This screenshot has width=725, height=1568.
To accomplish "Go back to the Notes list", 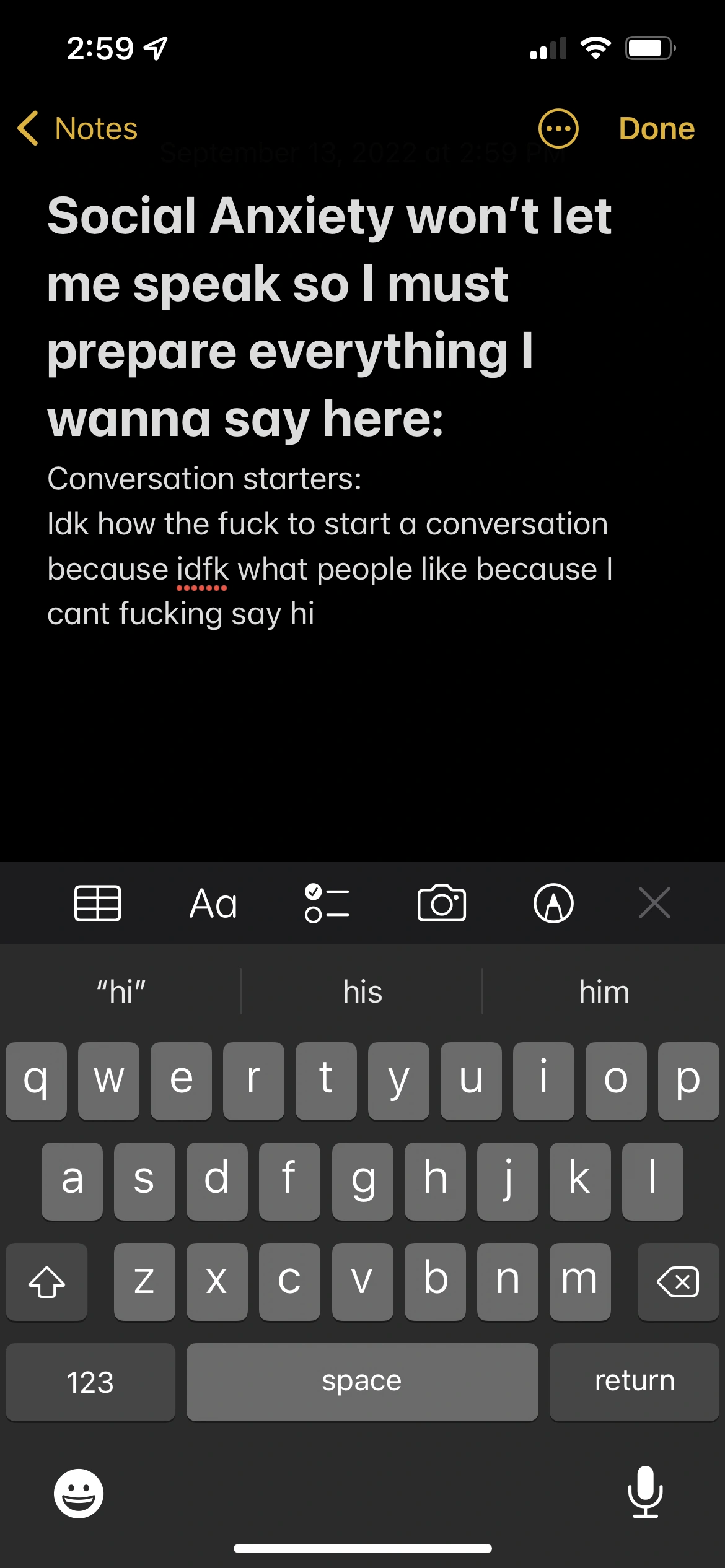I will tap(78, 129).
